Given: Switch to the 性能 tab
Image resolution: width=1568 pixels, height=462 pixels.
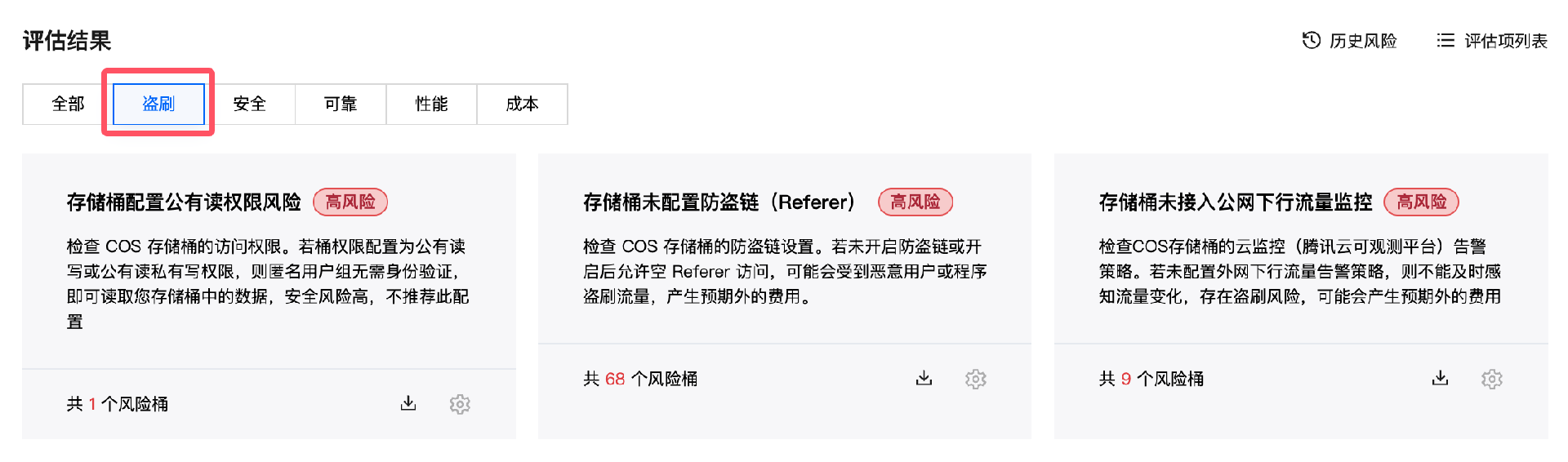Looking at the screenshot, I should pyautogui.click(x=431, y=104).
